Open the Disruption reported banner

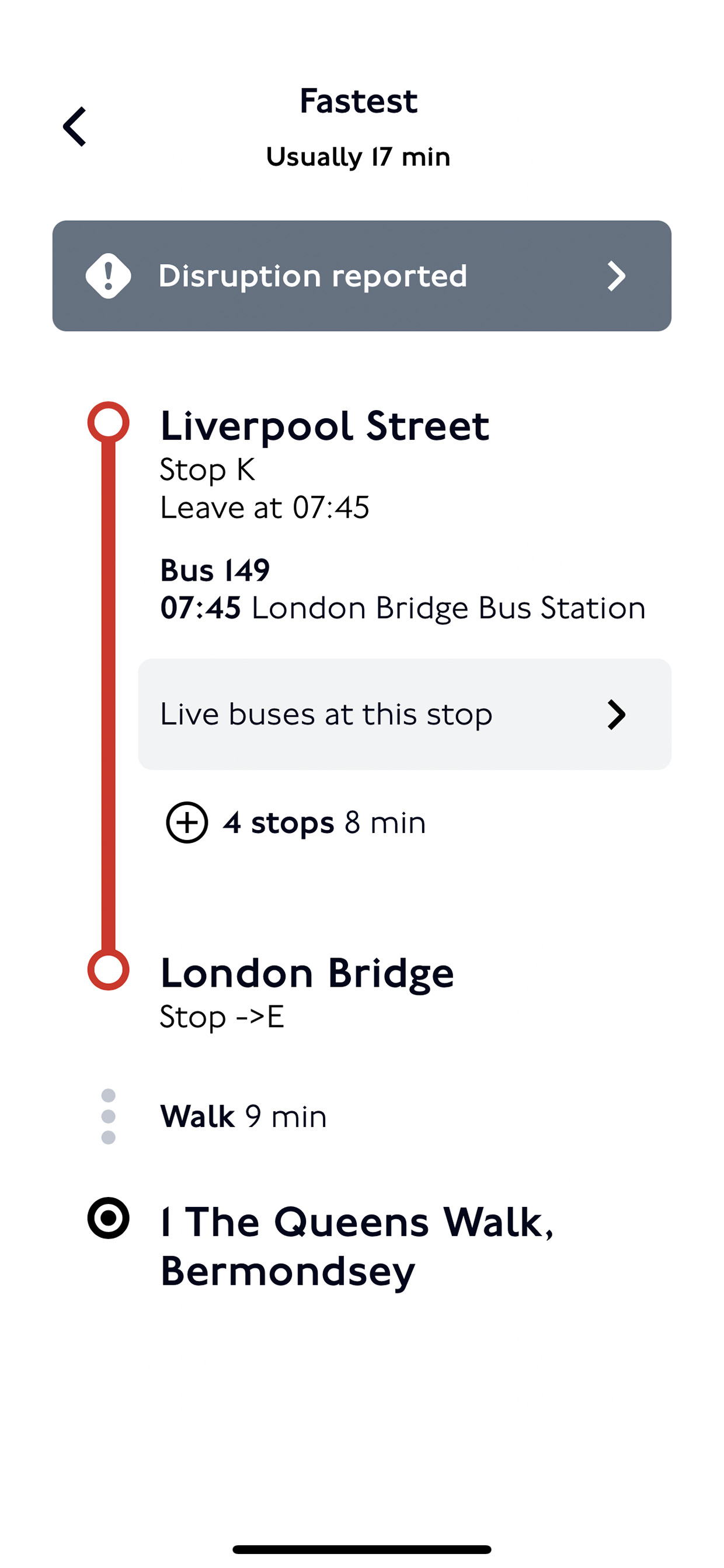tap(362, 276)
